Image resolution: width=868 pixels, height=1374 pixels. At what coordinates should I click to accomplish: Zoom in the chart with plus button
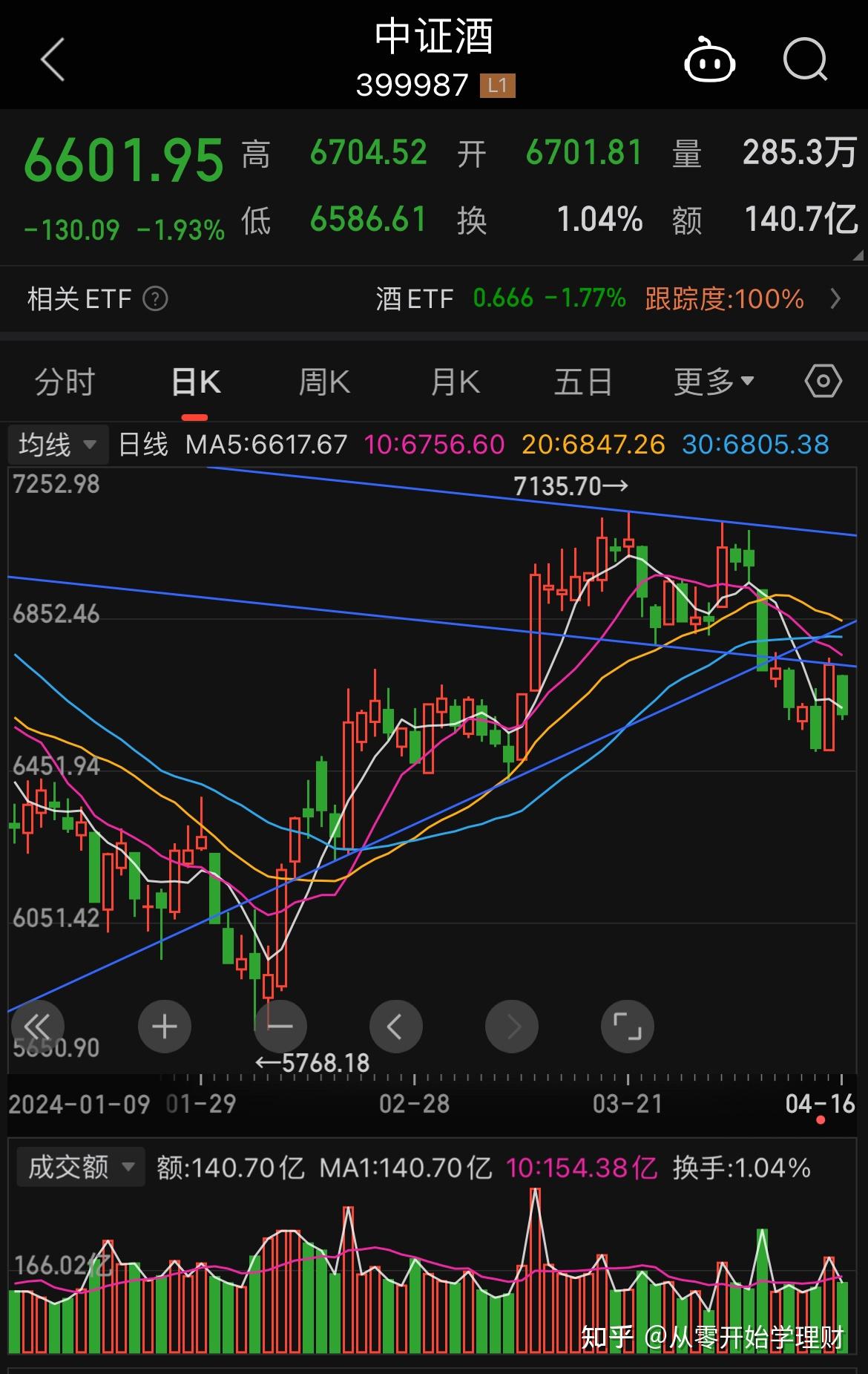click(x=165, y=1027)
